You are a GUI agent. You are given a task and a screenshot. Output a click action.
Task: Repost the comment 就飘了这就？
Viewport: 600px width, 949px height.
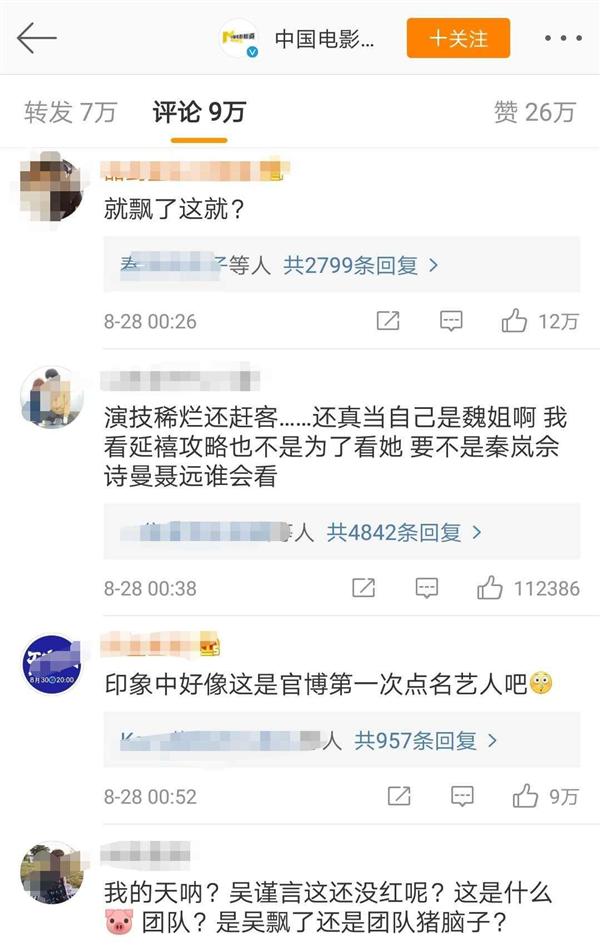click(388, 321)
